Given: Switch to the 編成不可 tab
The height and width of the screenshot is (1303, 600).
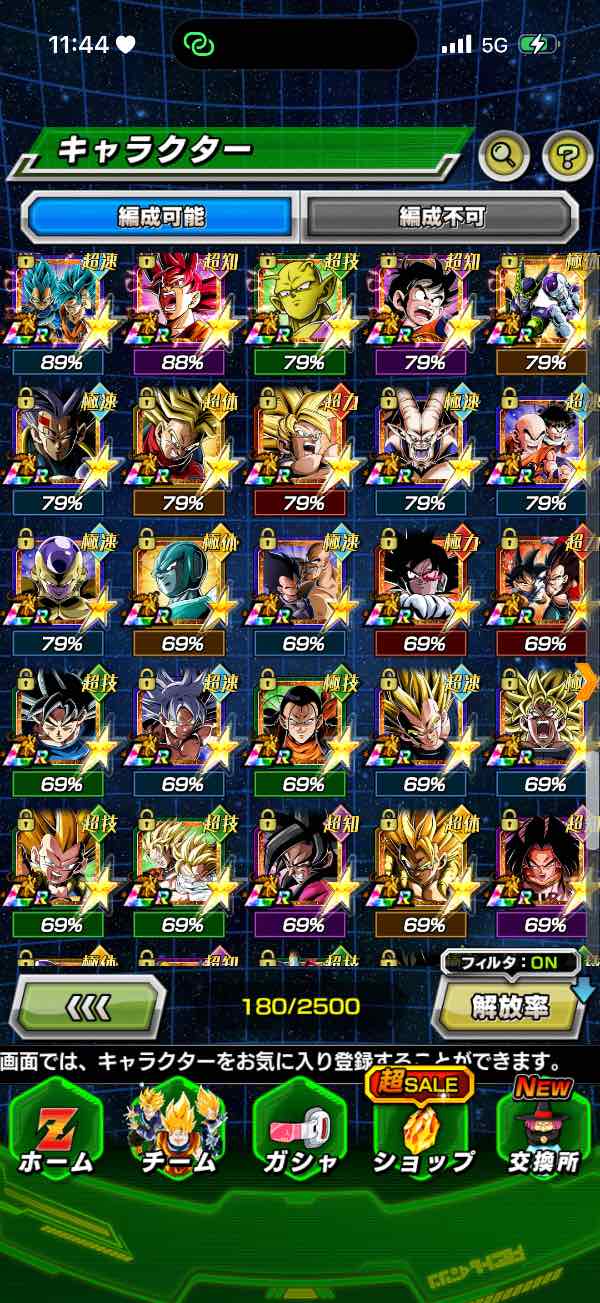Looking at the screenshot, I should tap(441, 216).
